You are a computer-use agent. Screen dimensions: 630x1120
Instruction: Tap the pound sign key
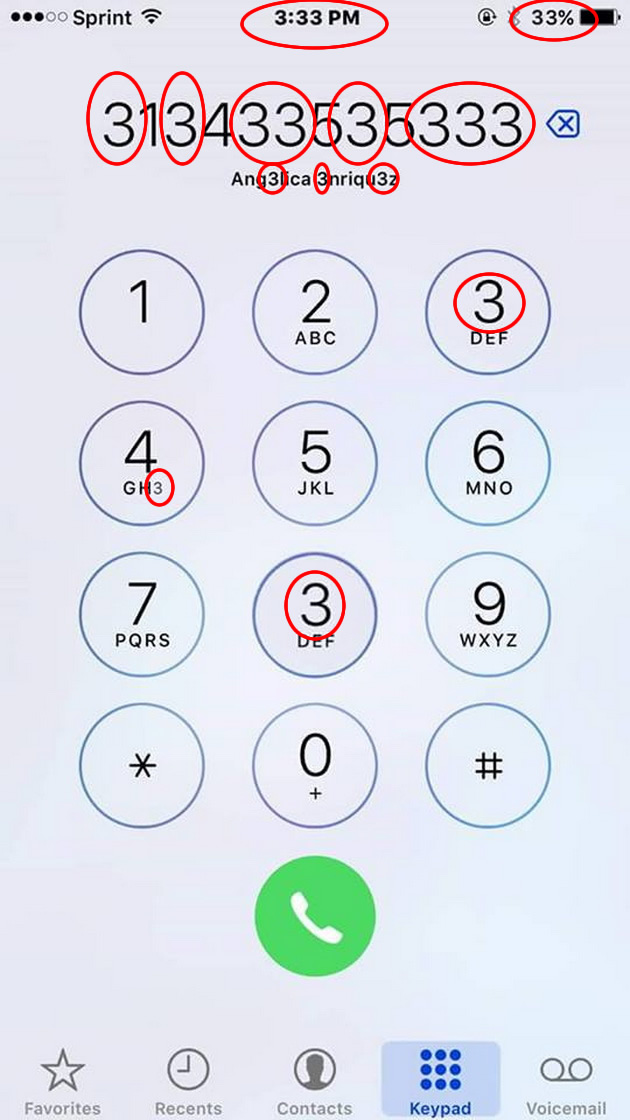coord(488,766)
